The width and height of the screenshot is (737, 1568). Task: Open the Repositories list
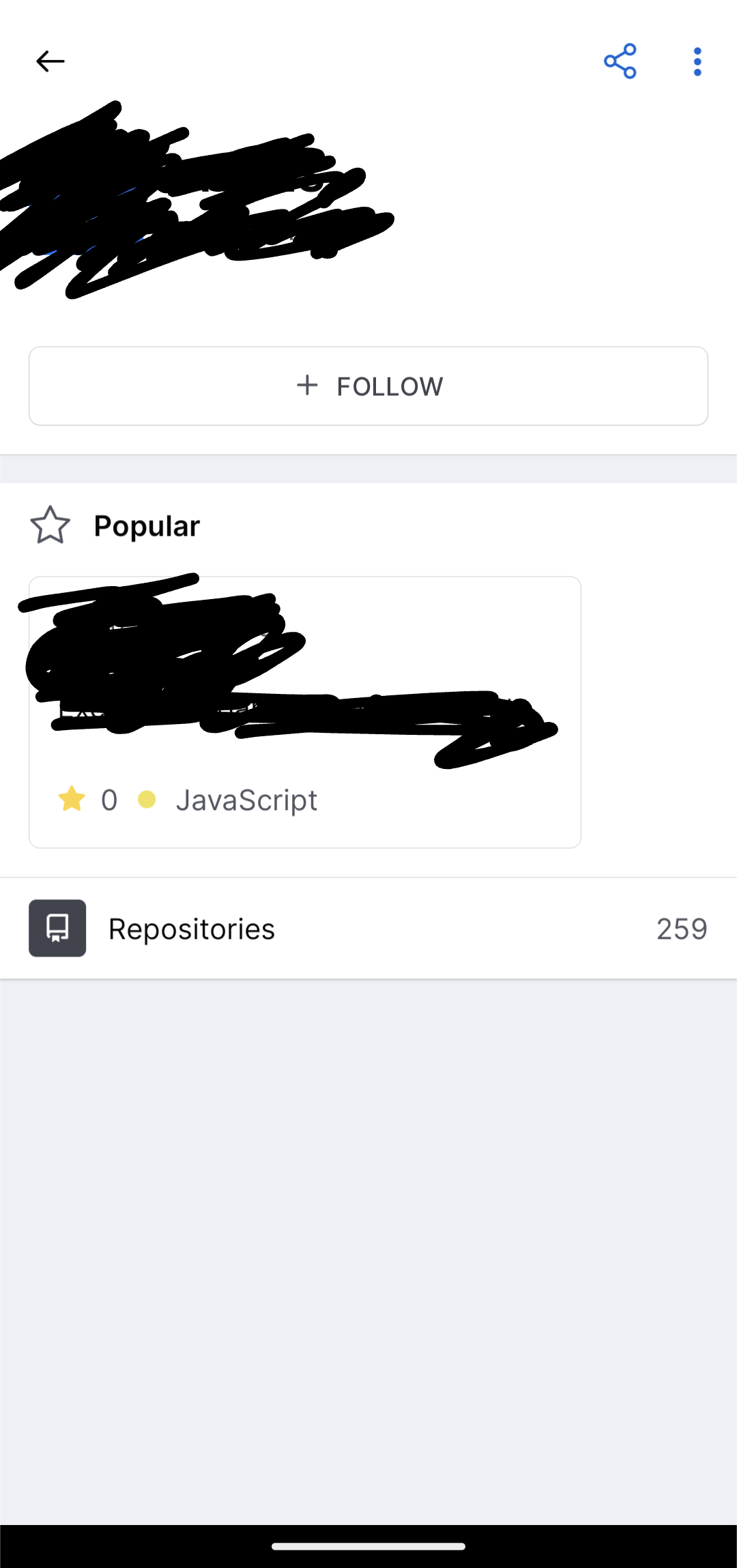(369, 929)
